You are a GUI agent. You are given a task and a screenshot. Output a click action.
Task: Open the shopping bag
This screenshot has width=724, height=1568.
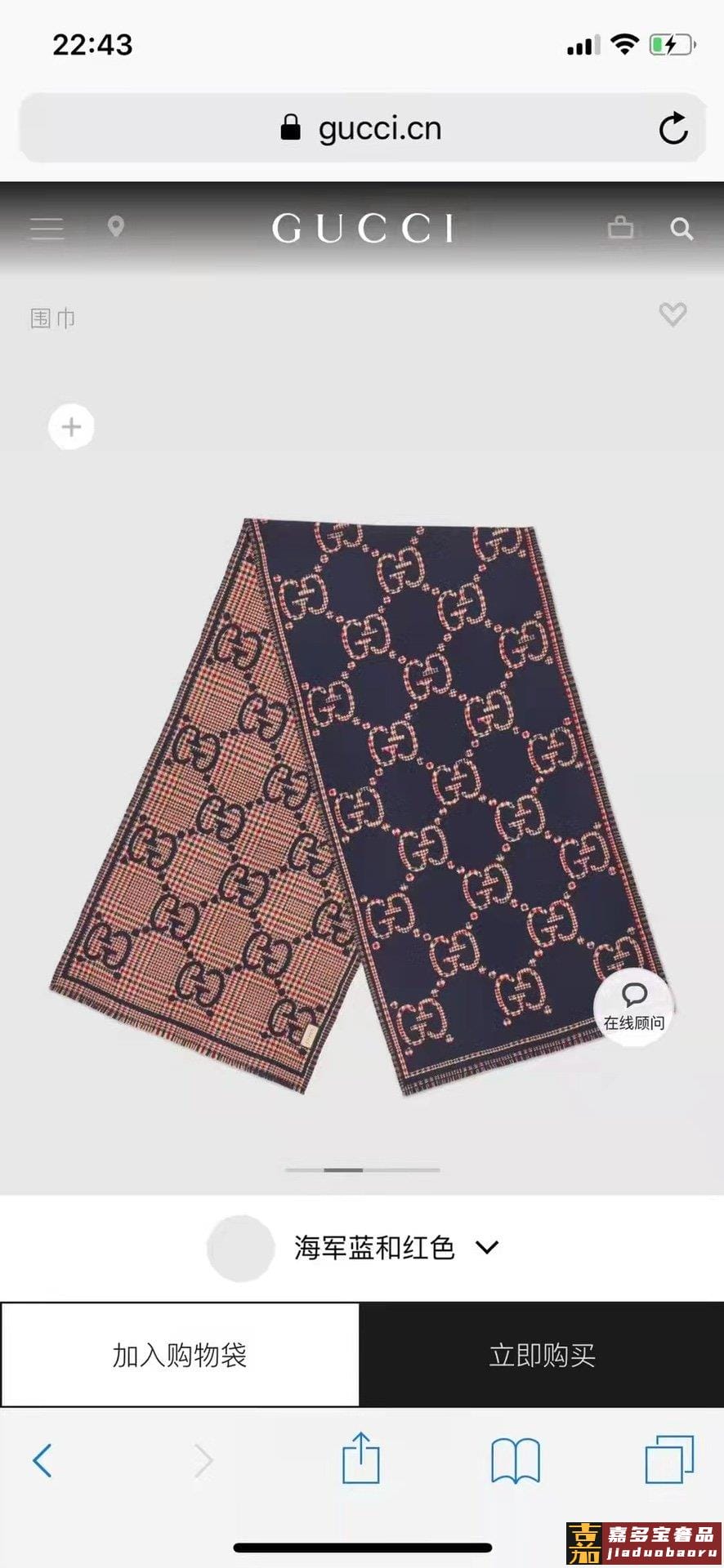click(620, 227)
